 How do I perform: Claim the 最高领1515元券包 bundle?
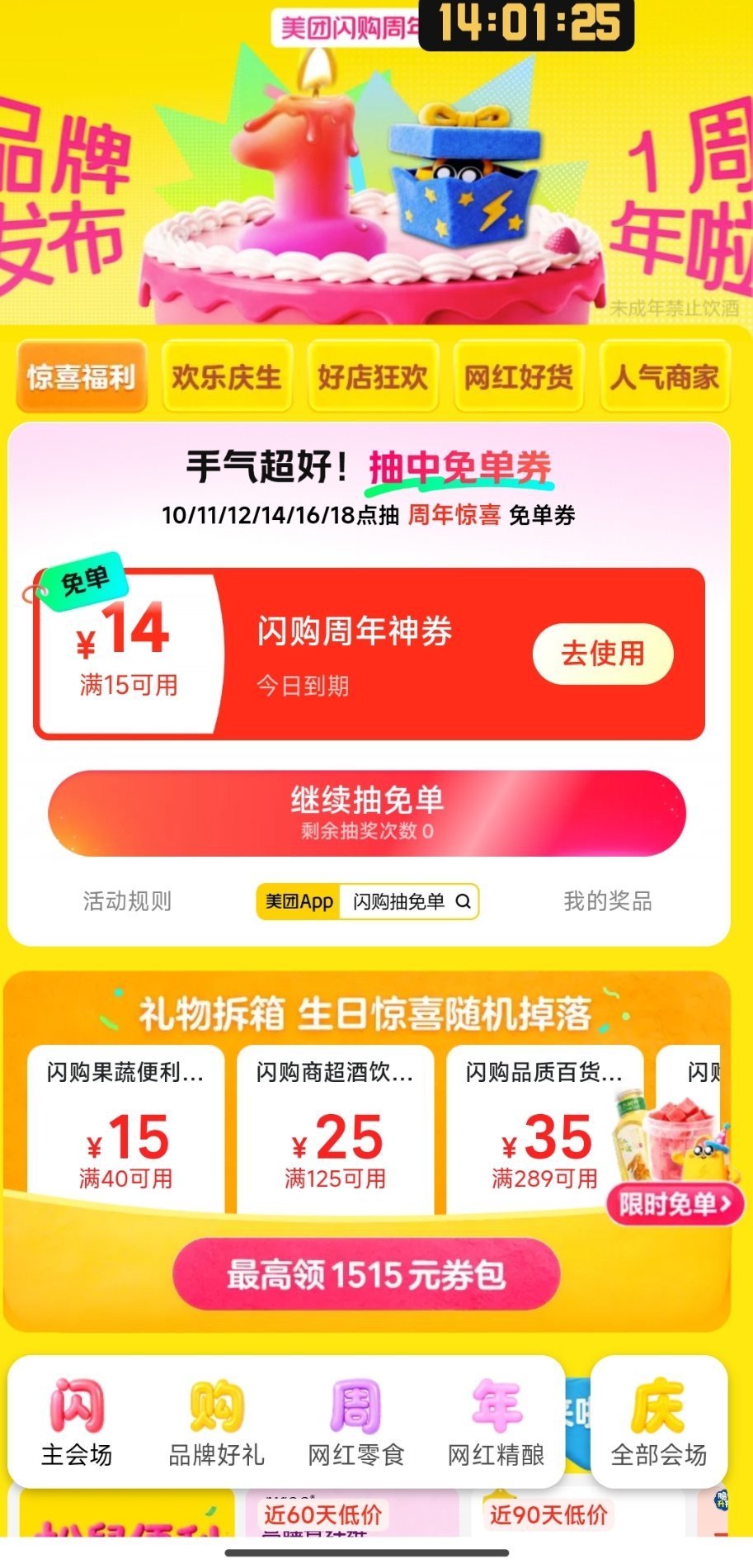[367, 1274]
